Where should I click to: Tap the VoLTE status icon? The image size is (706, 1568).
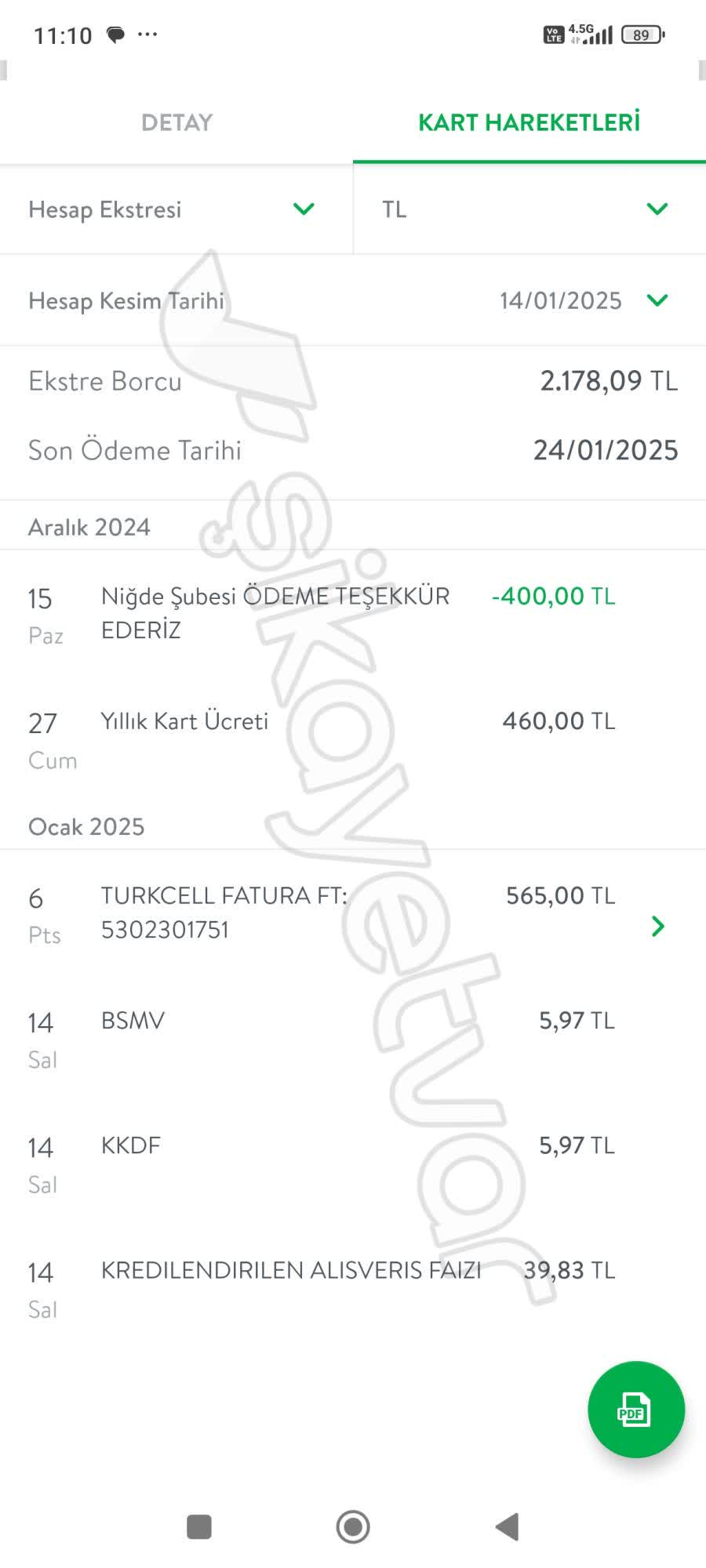tap(552, 34)
